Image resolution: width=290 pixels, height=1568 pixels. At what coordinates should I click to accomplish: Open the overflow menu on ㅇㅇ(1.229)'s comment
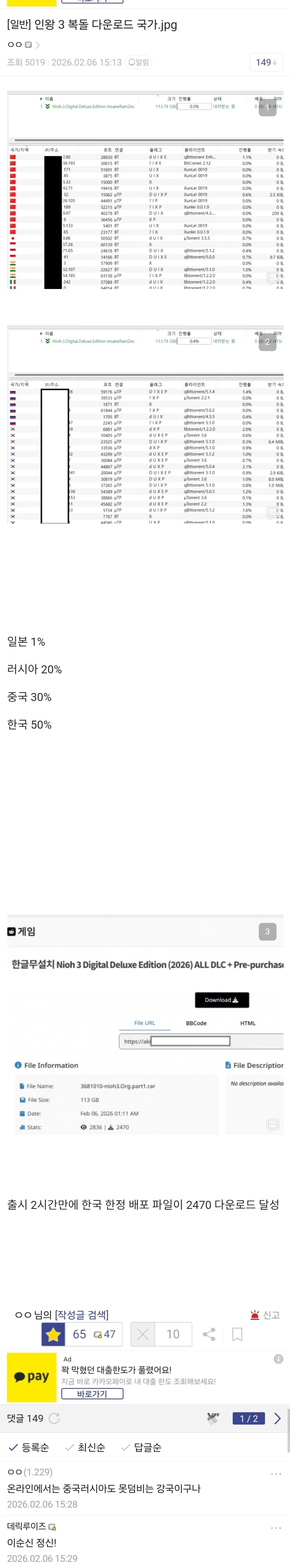pos(276,1474)
